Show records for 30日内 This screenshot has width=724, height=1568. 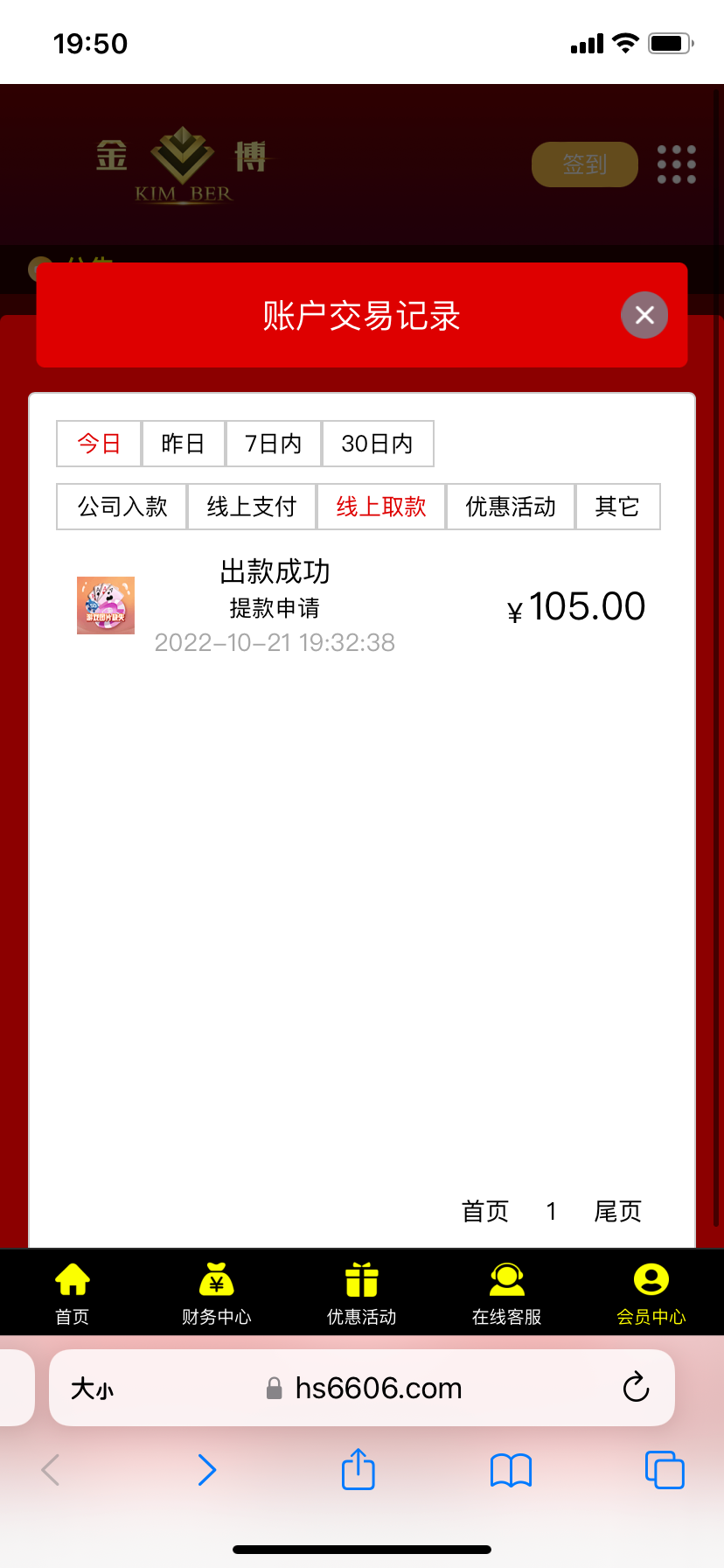(x=377, y=444)
